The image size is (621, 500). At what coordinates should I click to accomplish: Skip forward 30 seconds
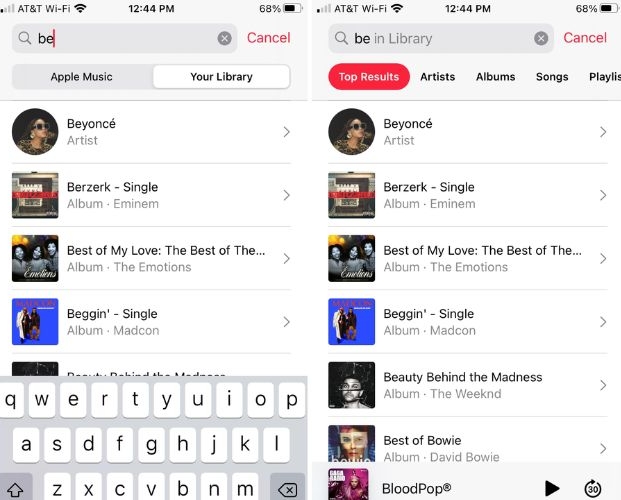tap(592, 488)
